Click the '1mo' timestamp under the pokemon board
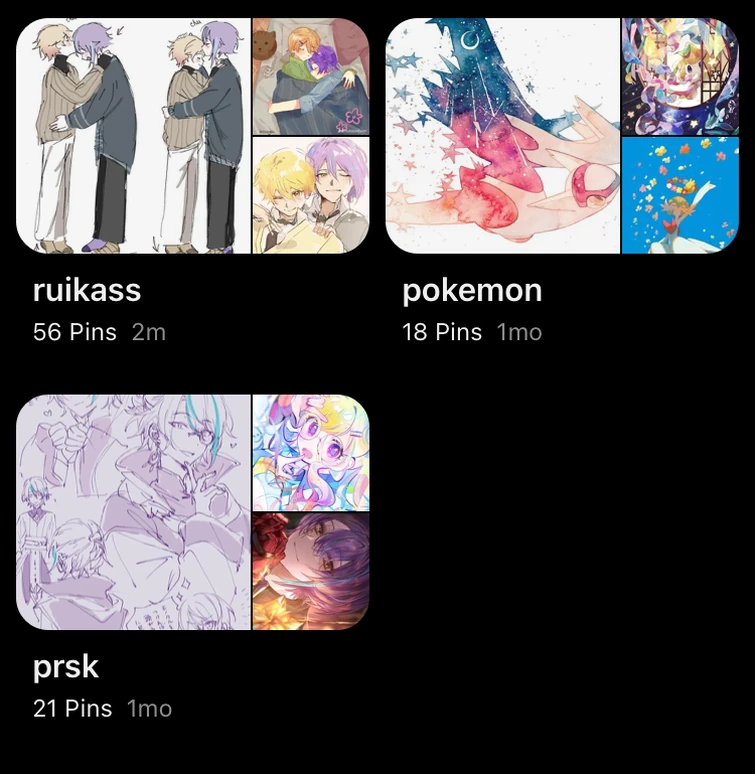 [519, 333]
